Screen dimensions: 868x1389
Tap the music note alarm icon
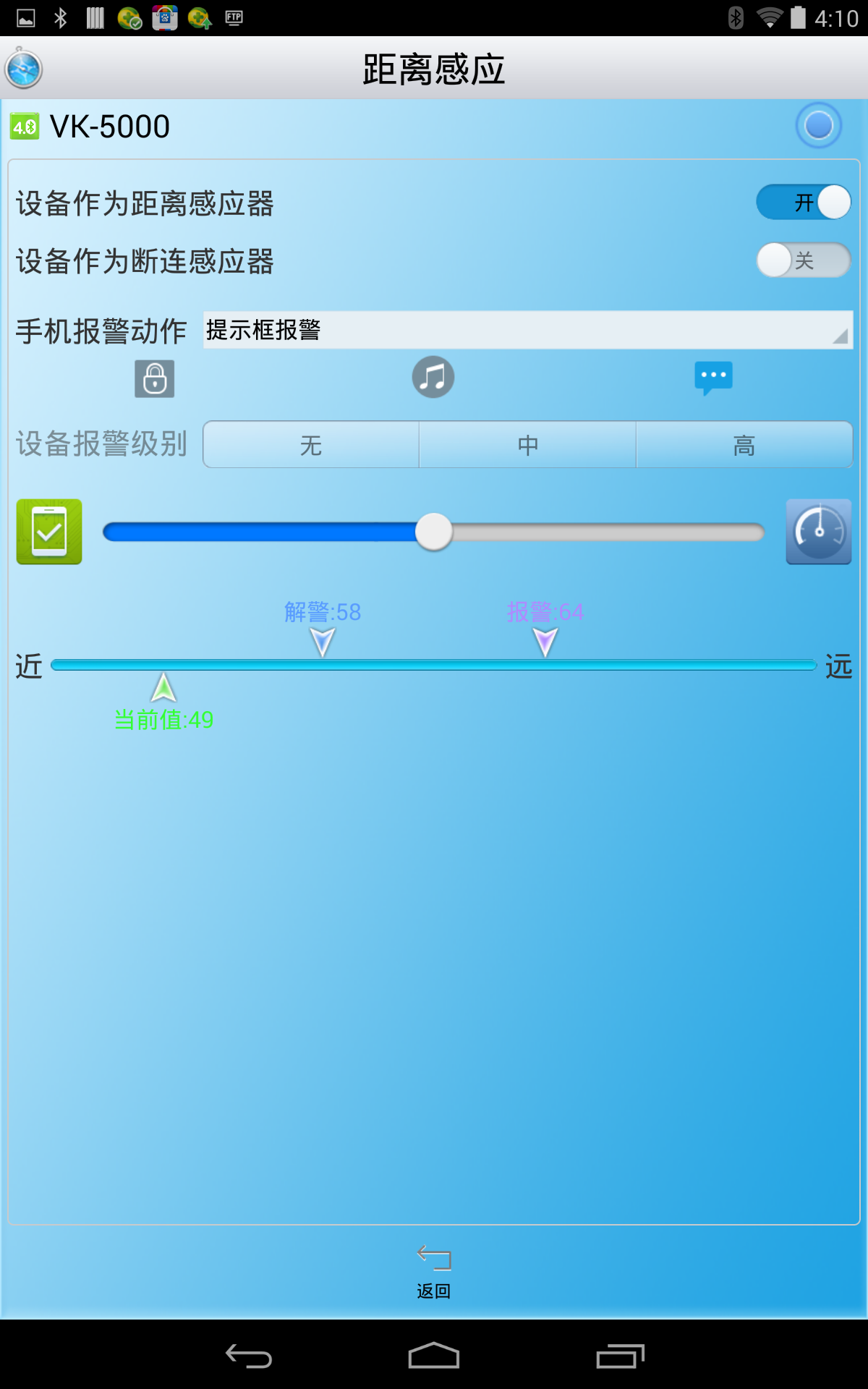[x=433, y=377]
